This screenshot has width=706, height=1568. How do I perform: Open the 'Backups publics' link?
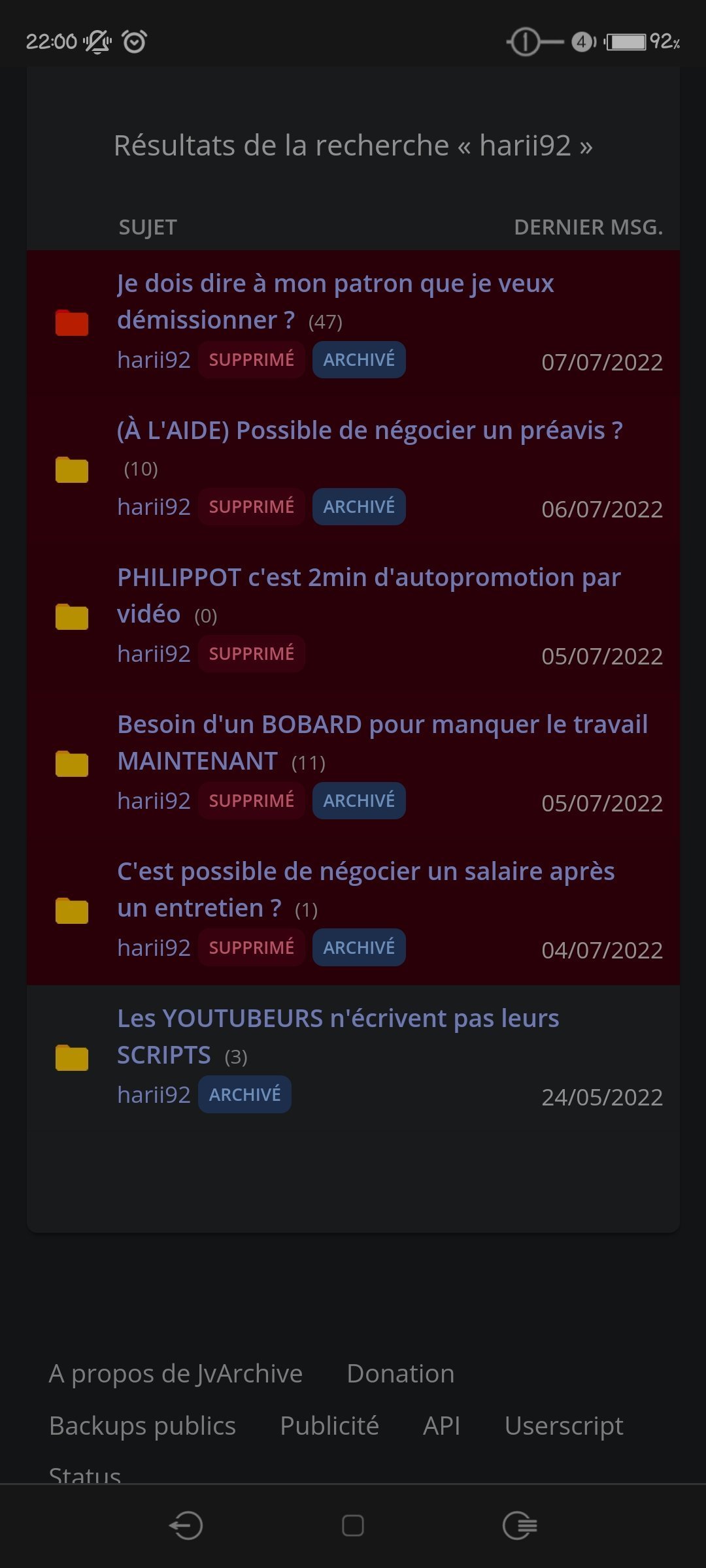[x=142, y=1426]
